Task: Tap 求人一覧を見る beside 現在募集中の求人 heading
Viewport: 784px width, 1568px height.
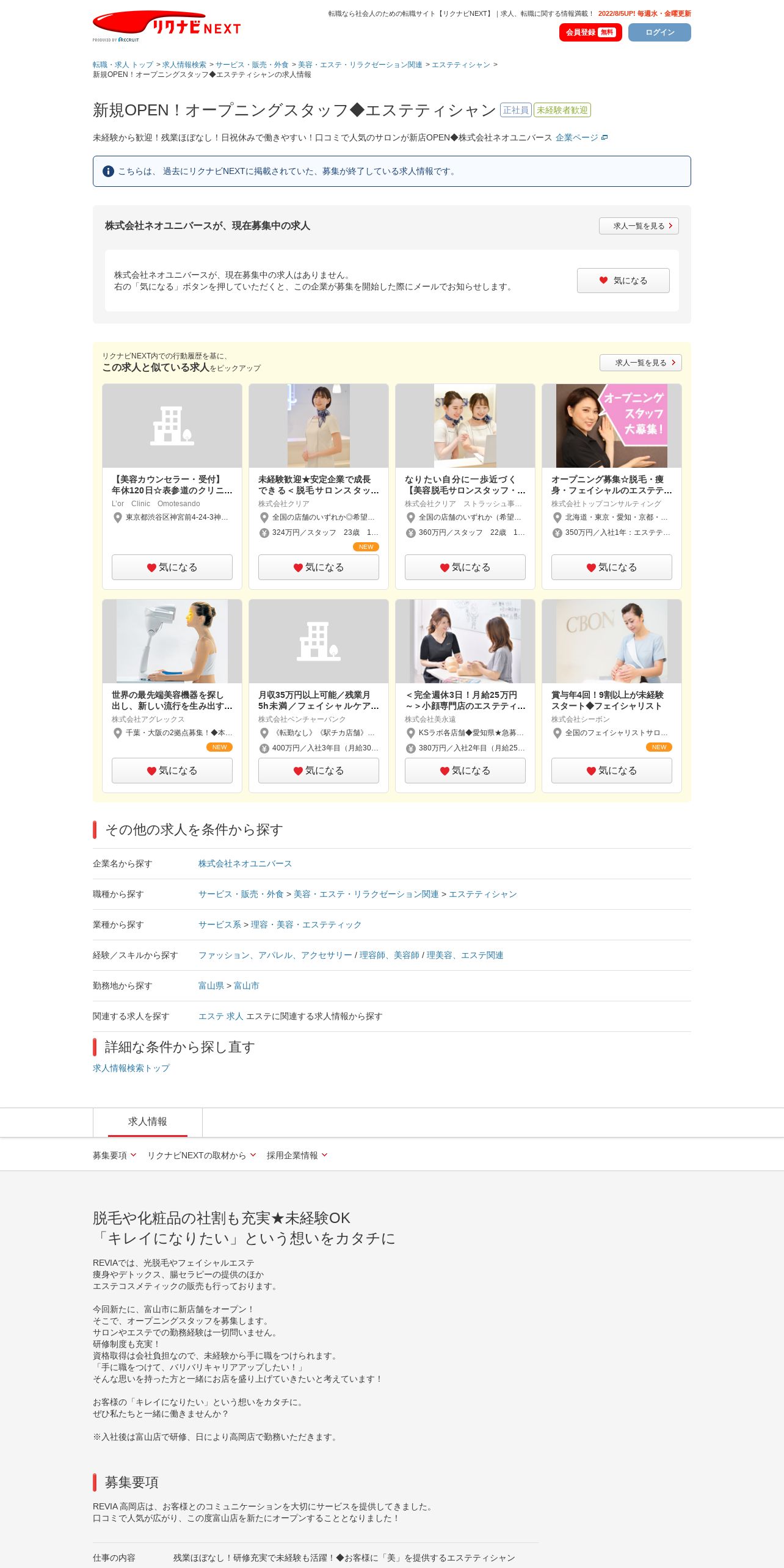Action: 639,226
